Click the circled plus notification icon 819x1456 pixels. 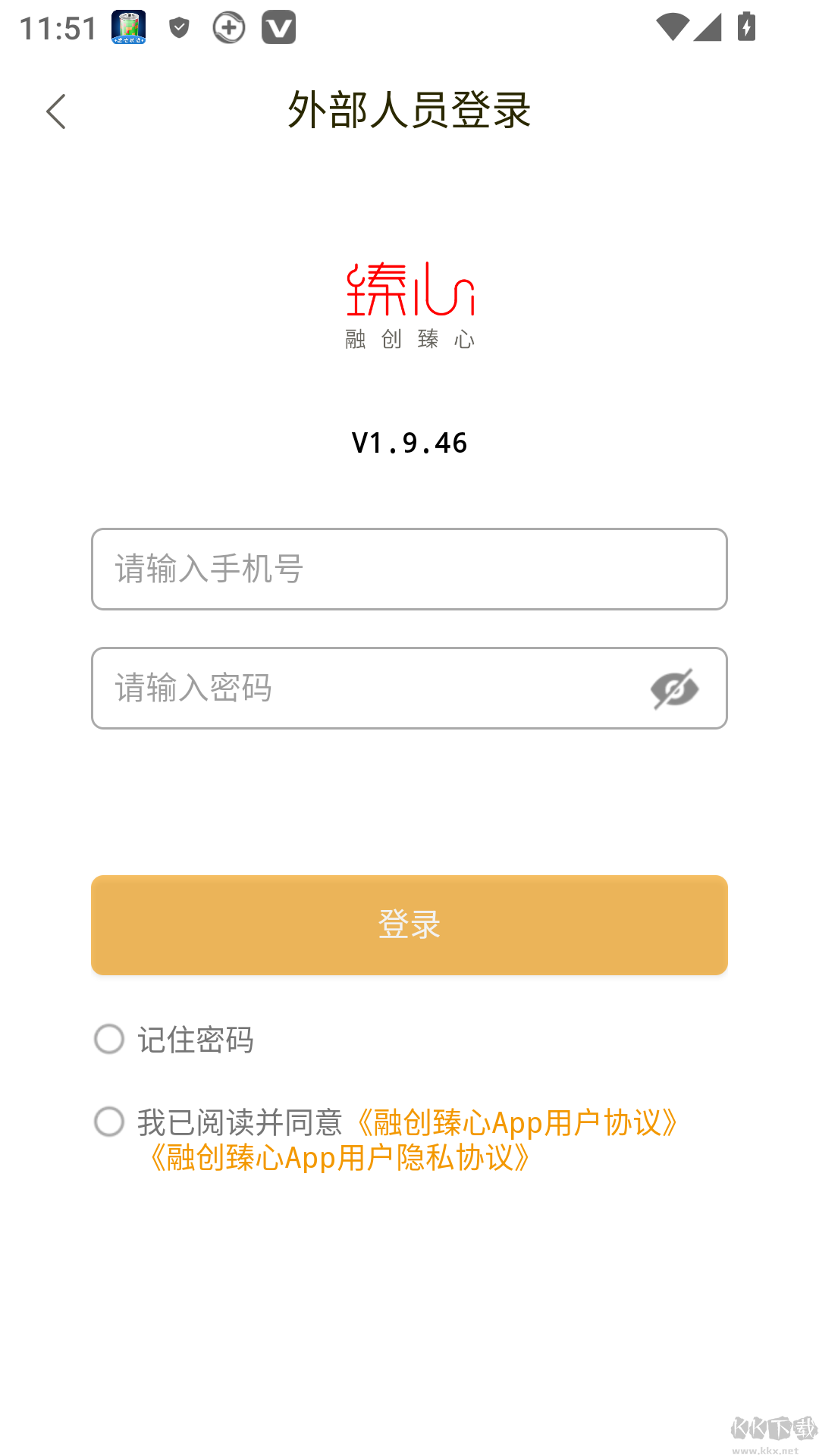pyautogui.click(x=229, y=27)
